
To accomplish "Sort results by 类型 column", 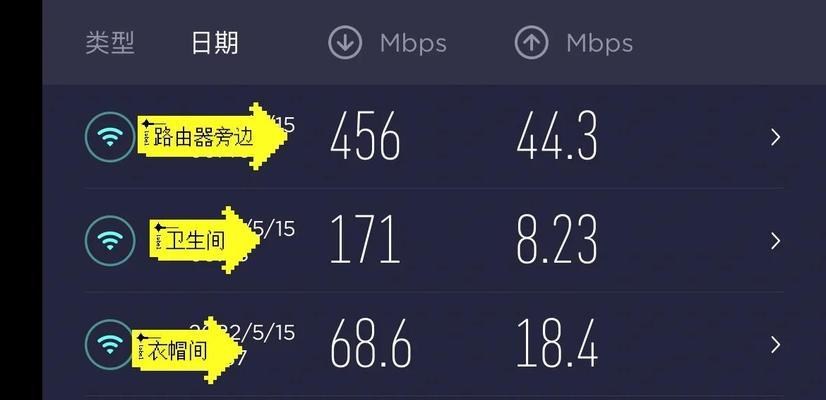I will tap(110, 43).
